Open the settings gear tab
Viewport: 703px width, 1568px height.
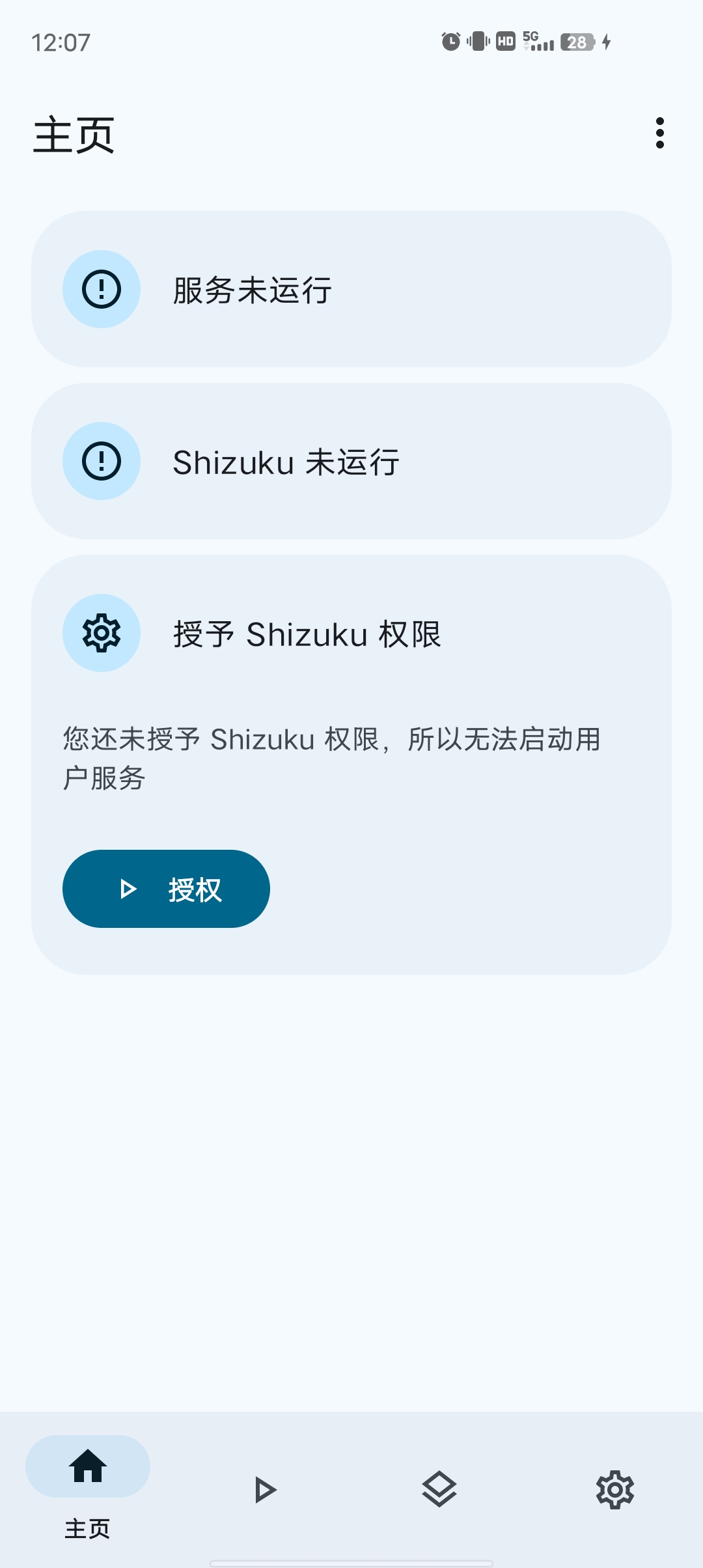pos(614,1490)
